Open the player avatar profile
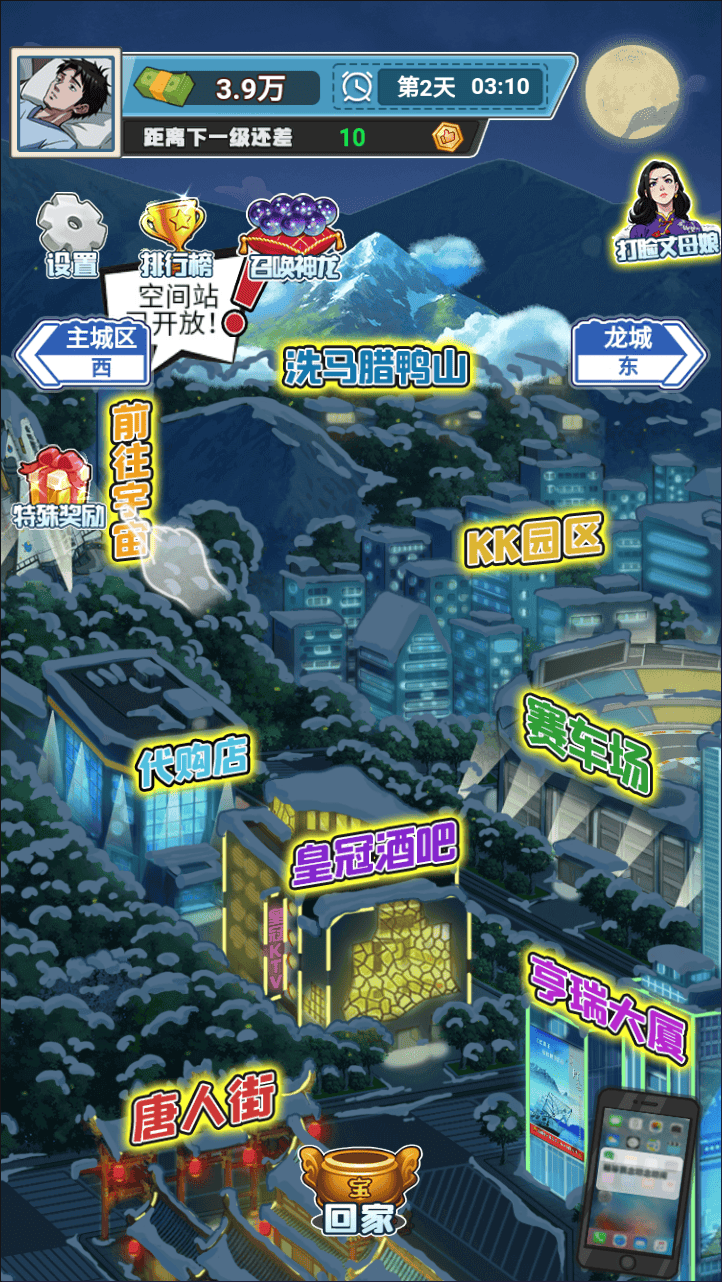722x1282 pixels. (66, 103)
